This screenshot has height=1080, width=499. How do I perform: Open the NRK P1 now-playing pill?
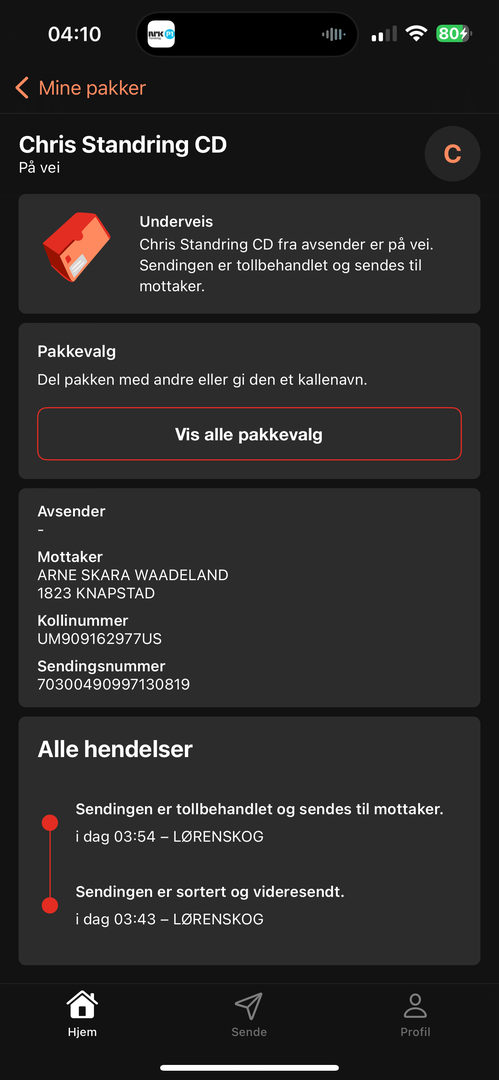[x=247, y=34]
